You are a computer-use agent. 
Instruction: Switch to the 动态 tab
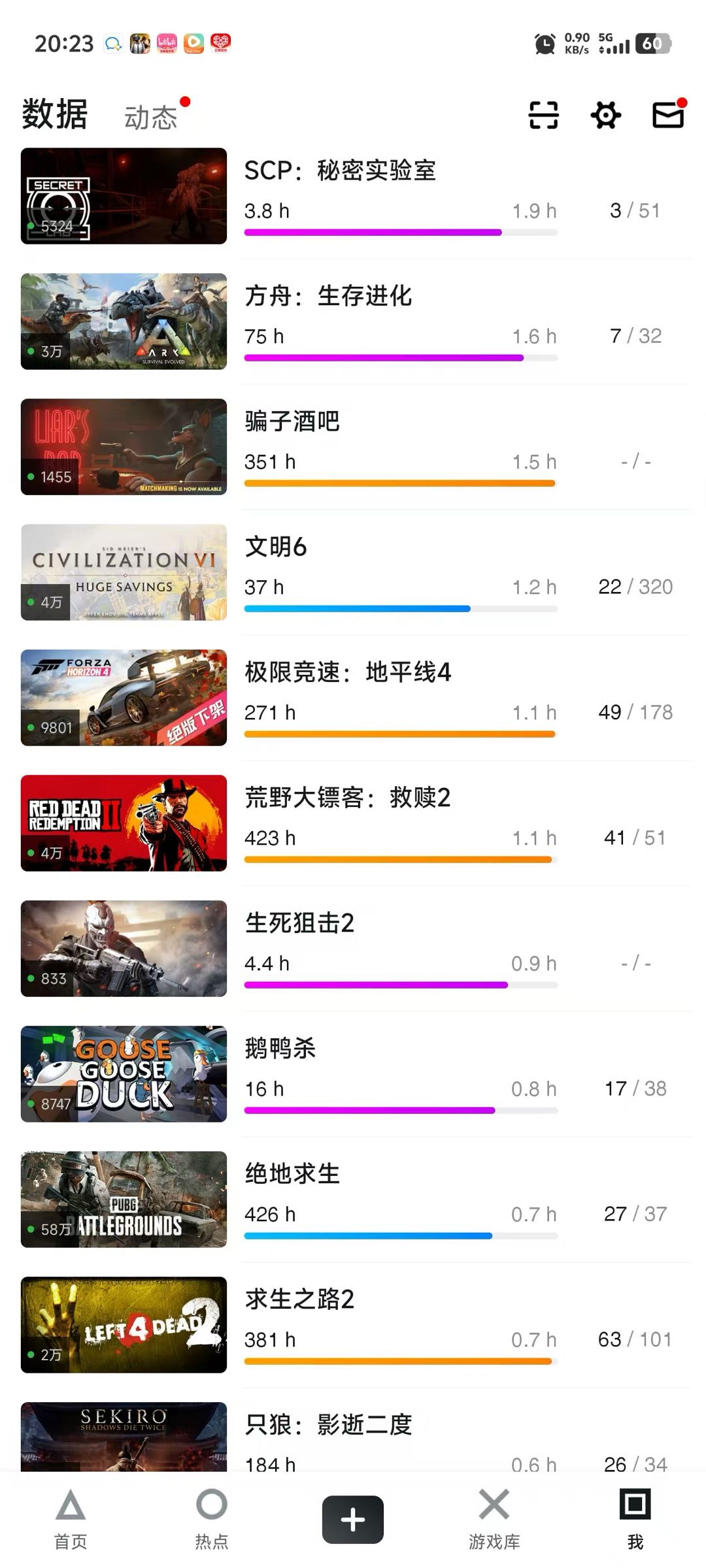[x=152, y=118]
